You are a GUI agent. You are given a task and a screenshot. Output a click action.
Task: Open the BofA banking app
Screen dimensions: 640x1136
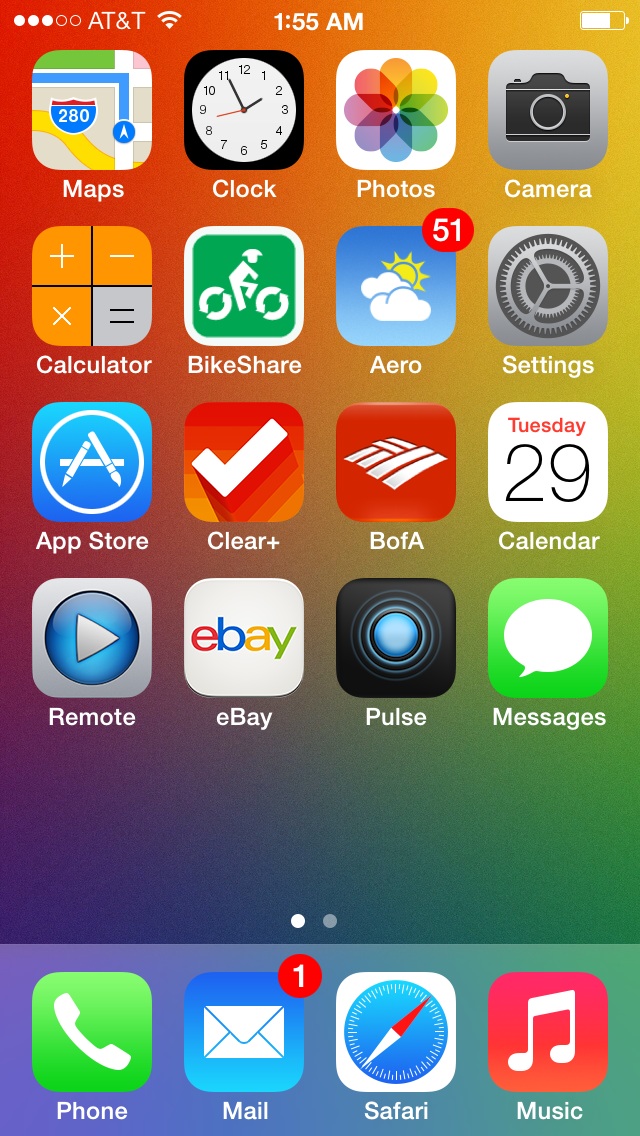tap(396, 462)
